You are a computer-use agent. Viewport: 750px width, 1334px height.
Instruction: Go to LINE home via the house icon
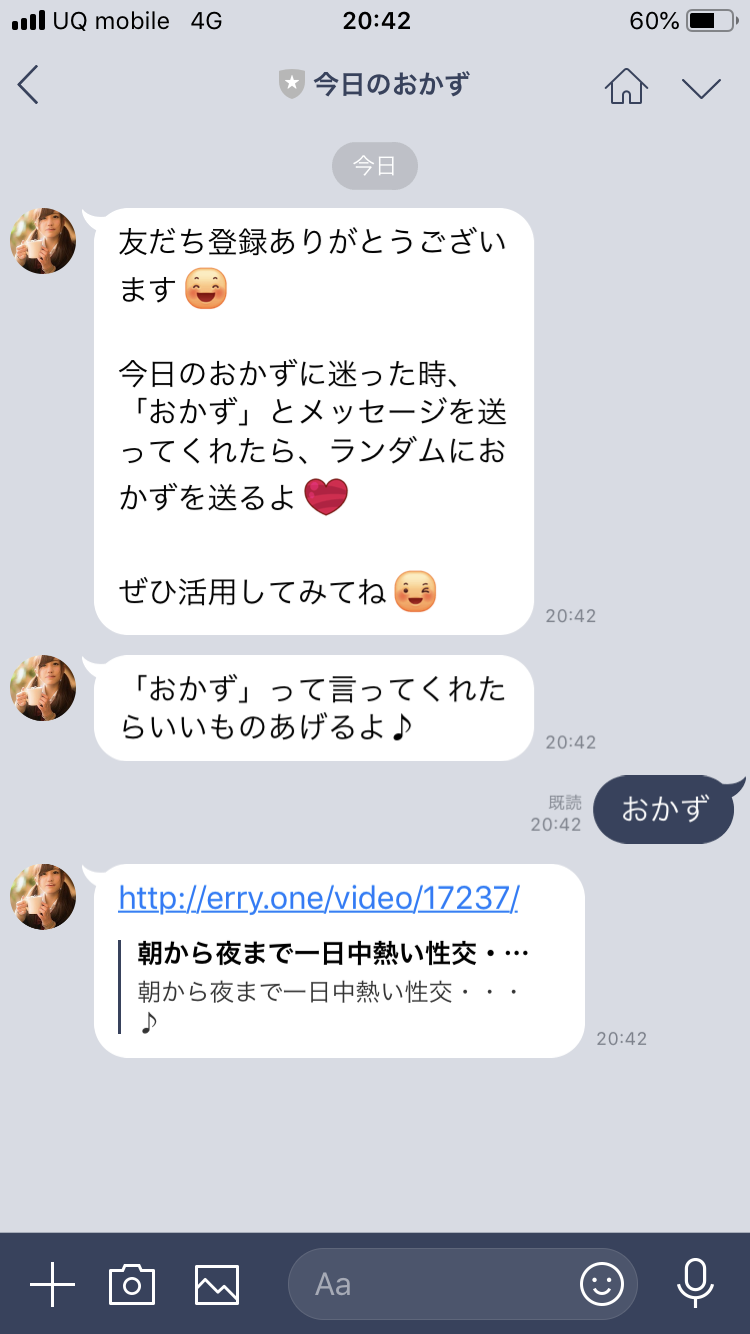[x=626, y=86]
